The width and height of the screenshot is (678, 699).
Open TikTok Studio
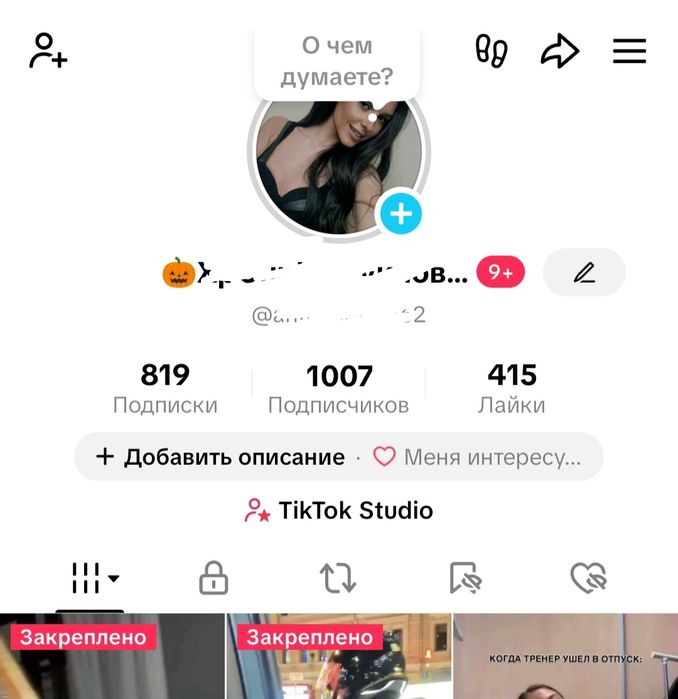click(339, 510)
